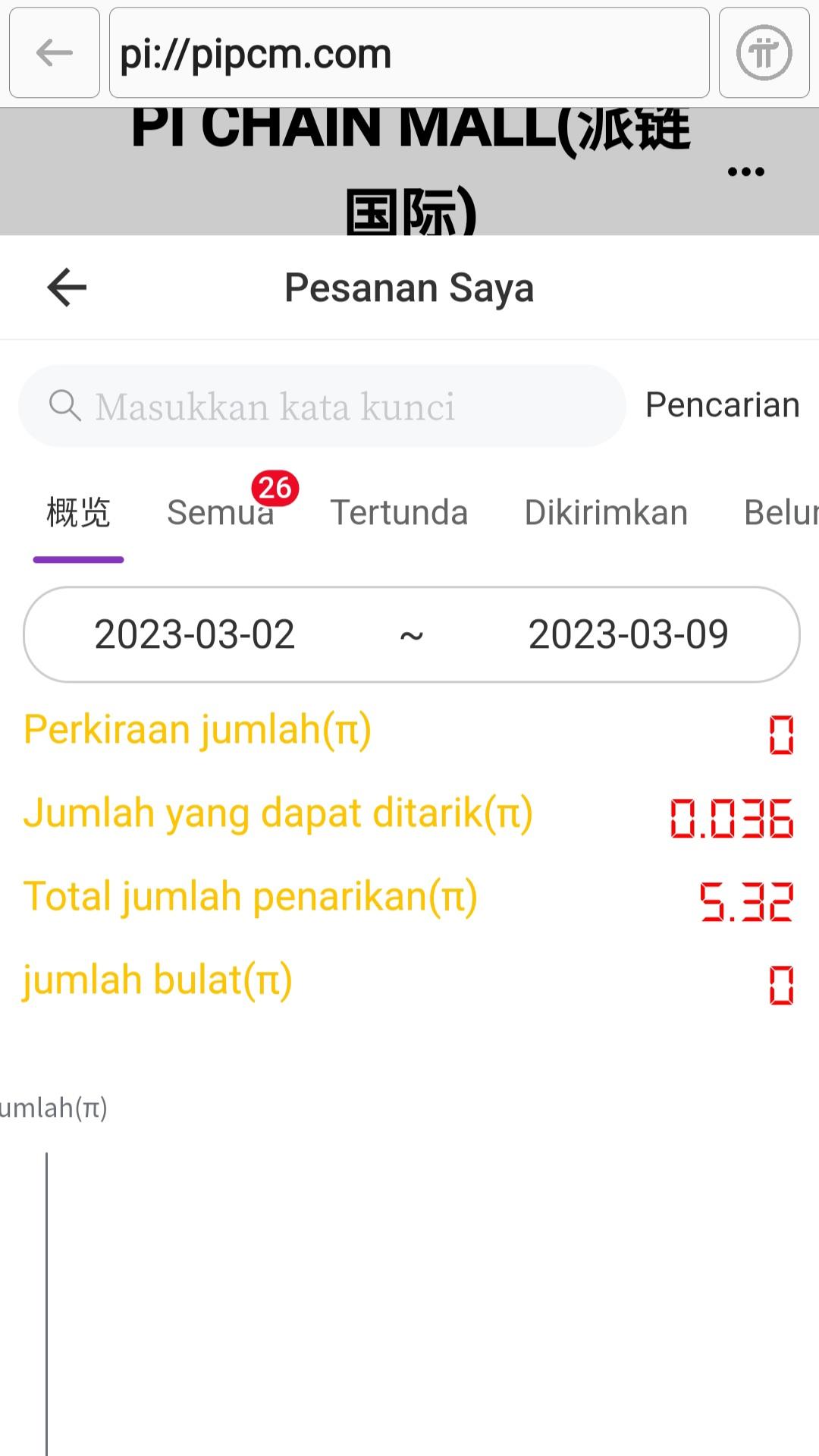Change the end date 2023-03-09
The width and height of the screenshot is (819, 1456).
628,634
